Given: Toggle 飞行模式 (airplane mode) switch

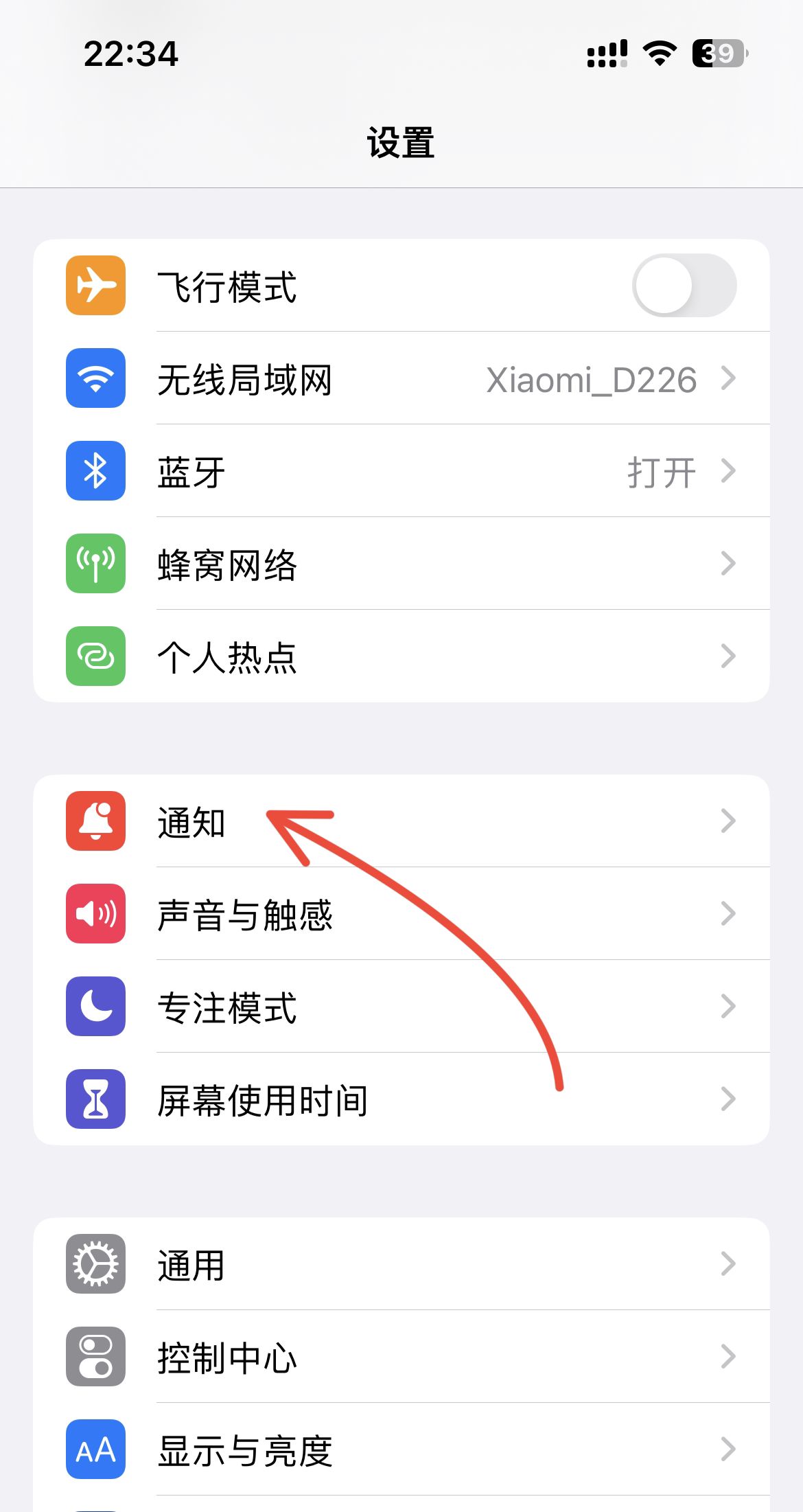Looking at the screenshot, I should pos(684,286).
